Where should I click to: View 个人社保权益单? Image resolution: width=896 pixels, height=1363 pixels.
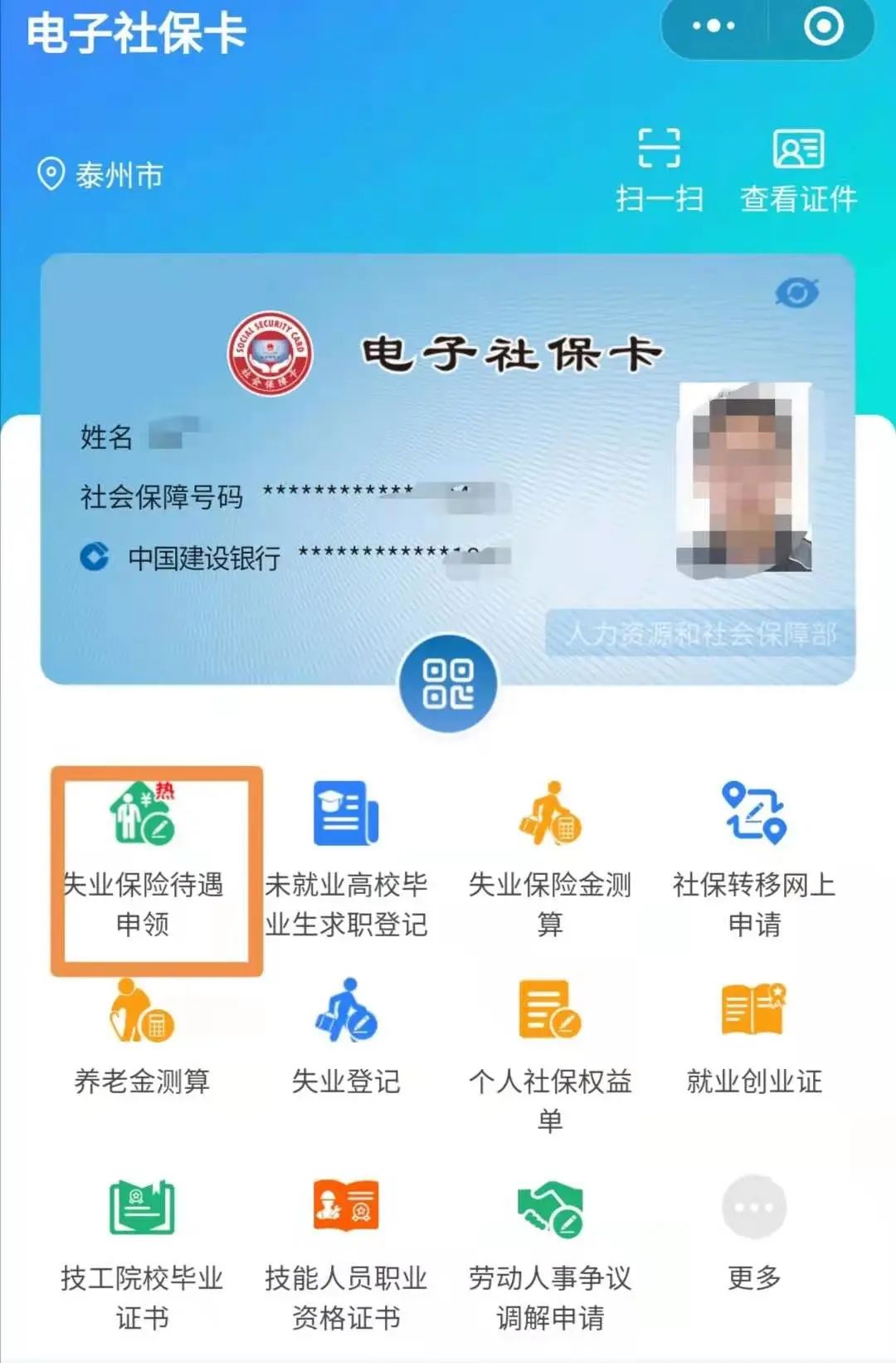coord(549,1054)
